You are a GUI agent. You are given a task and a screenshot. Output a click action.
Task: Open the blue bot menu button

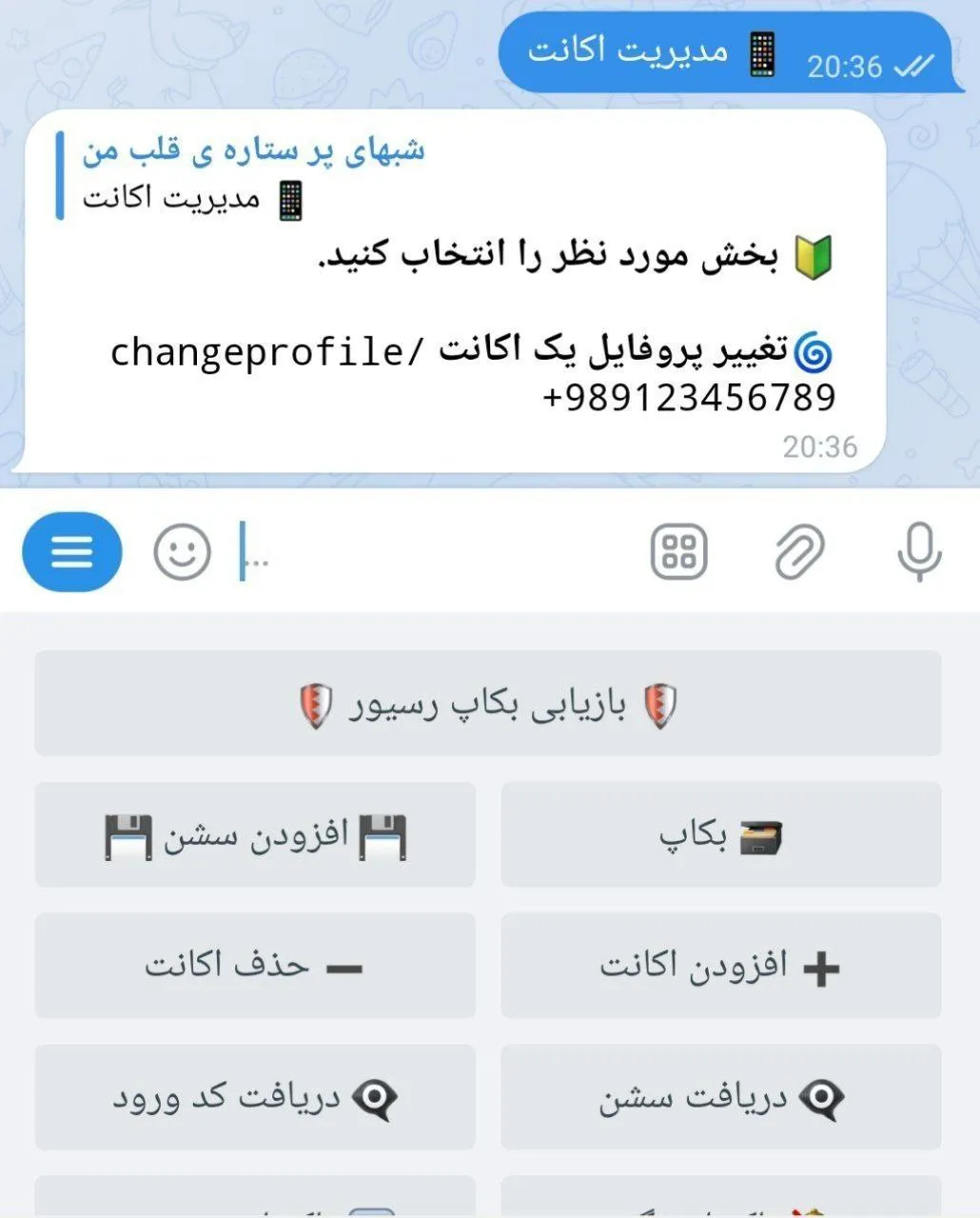(x=72, y=552)
